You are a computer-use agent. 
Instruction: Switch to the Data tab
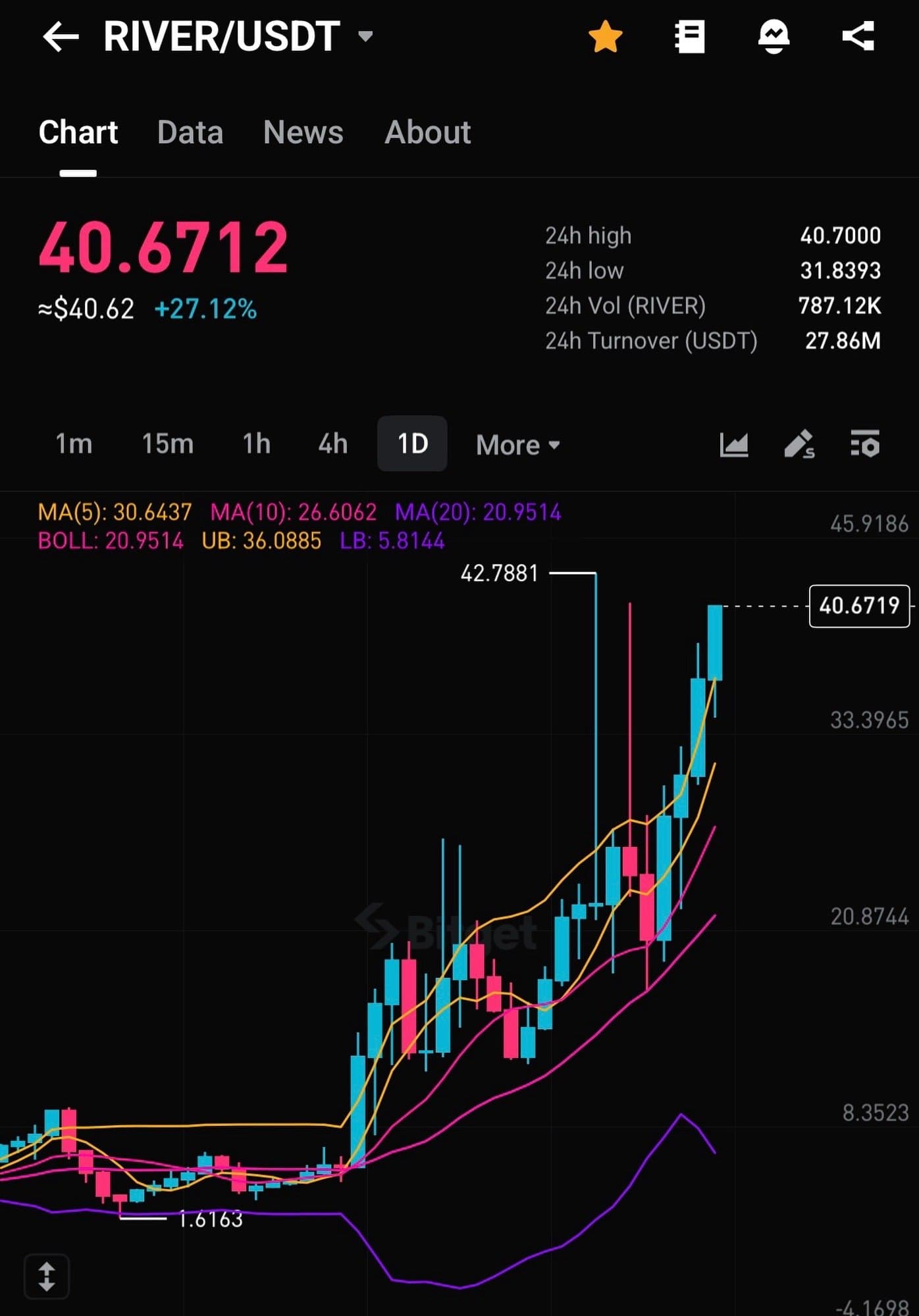pos(190,132)
